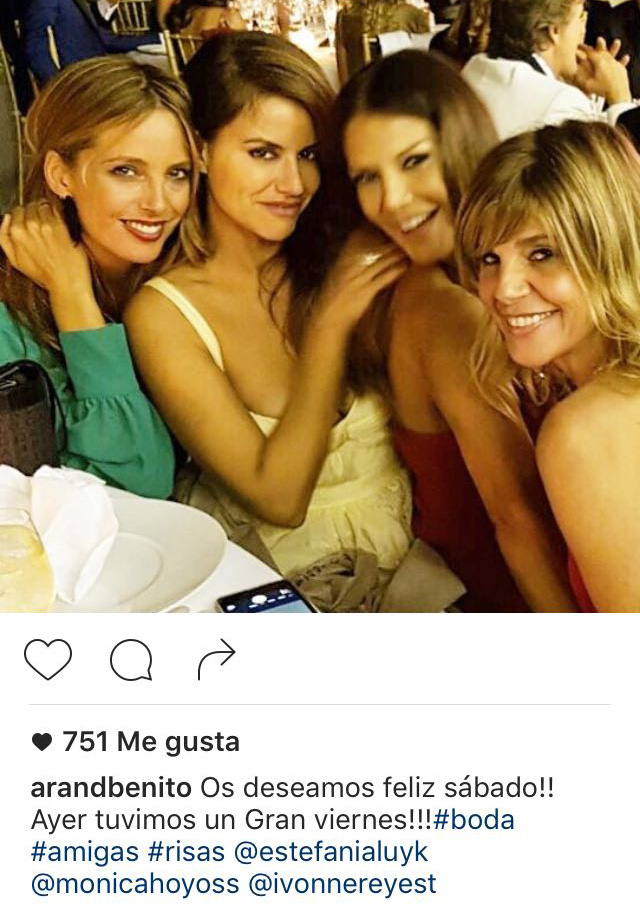Viewport: 640px width, 907px height.
Task: Go to the @monicahoyoss profile mention
Action: (x=136, y=884)
